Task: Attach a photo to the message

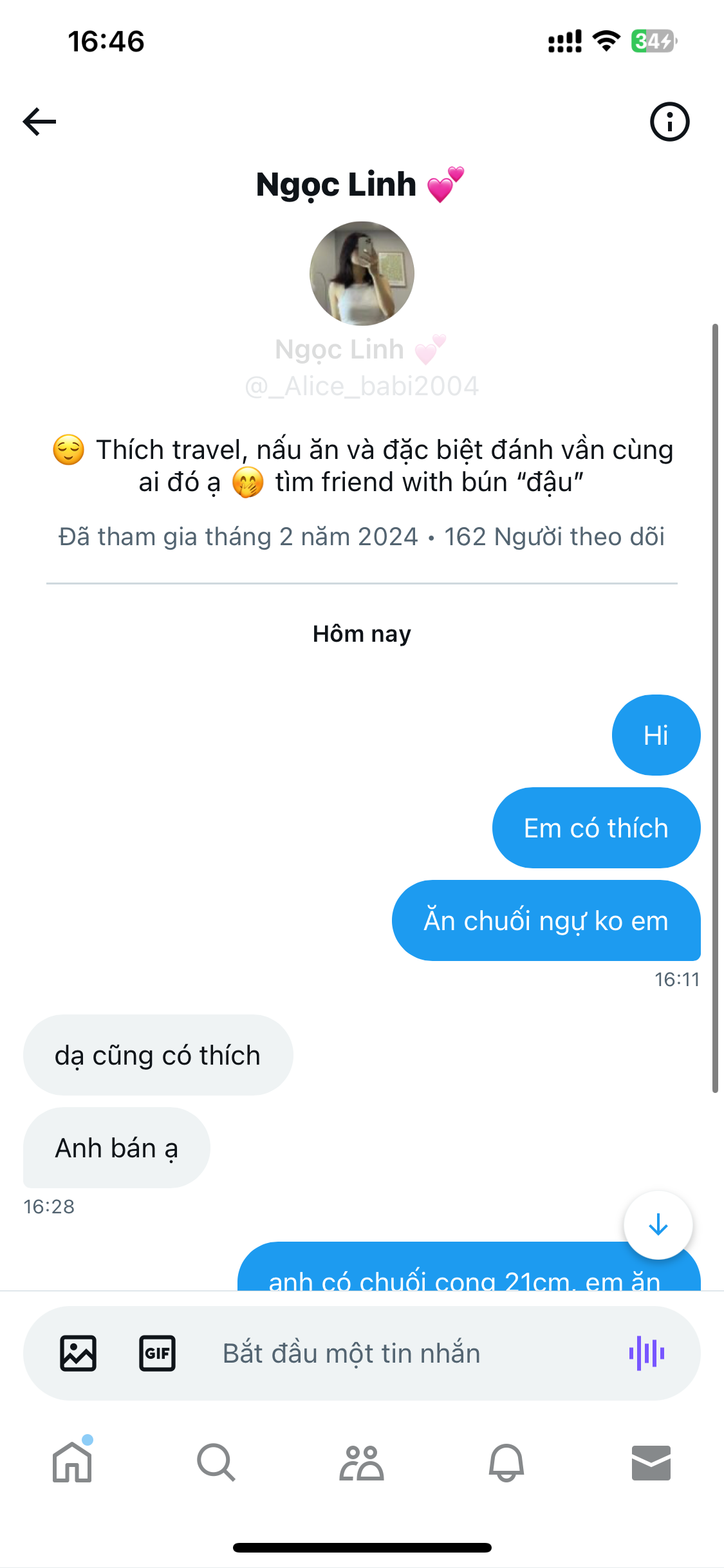Action: 78,1353
